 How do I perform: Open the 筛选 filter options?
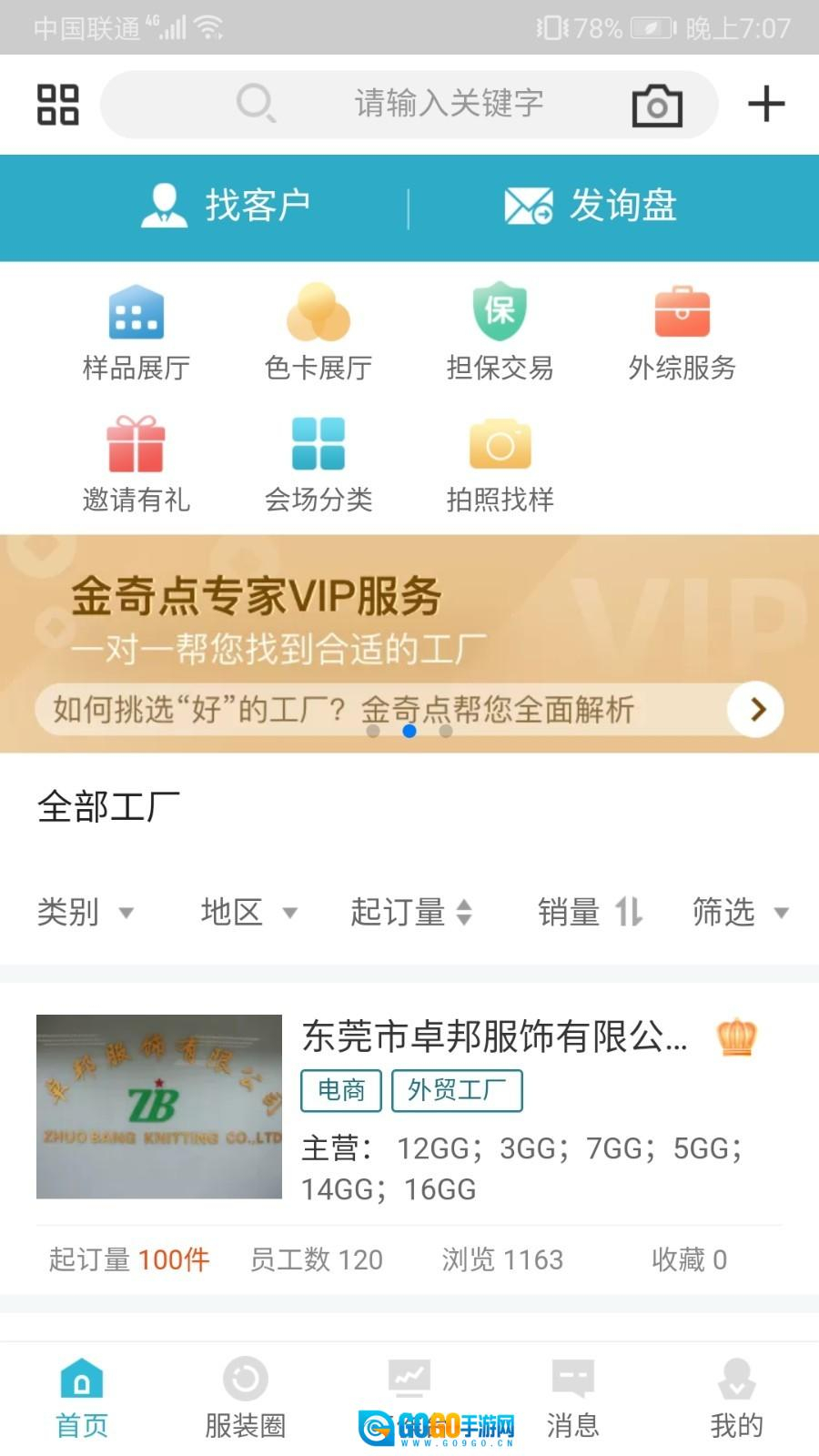tap(739, 912)
